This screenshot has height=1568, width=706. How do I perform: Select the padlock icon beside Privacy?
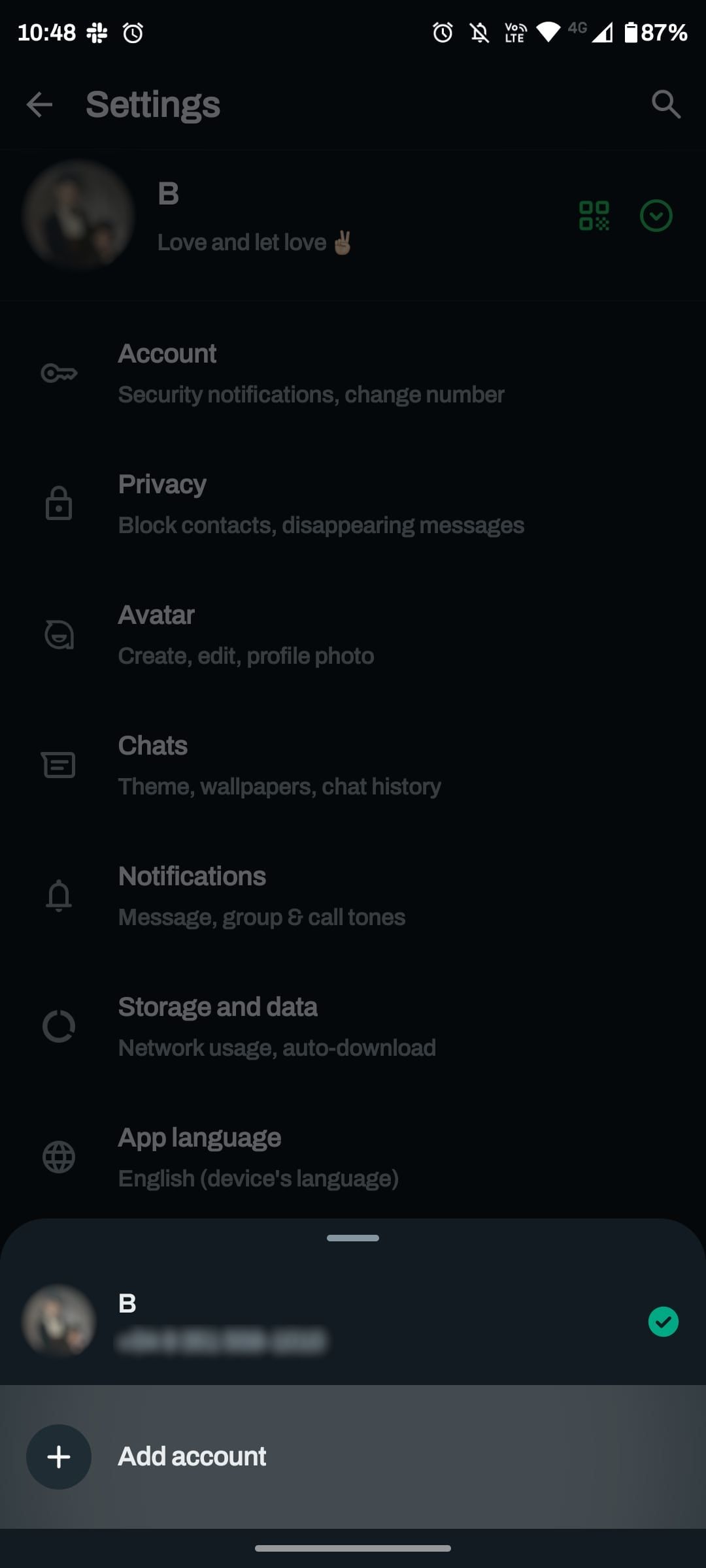coord(59,503)
